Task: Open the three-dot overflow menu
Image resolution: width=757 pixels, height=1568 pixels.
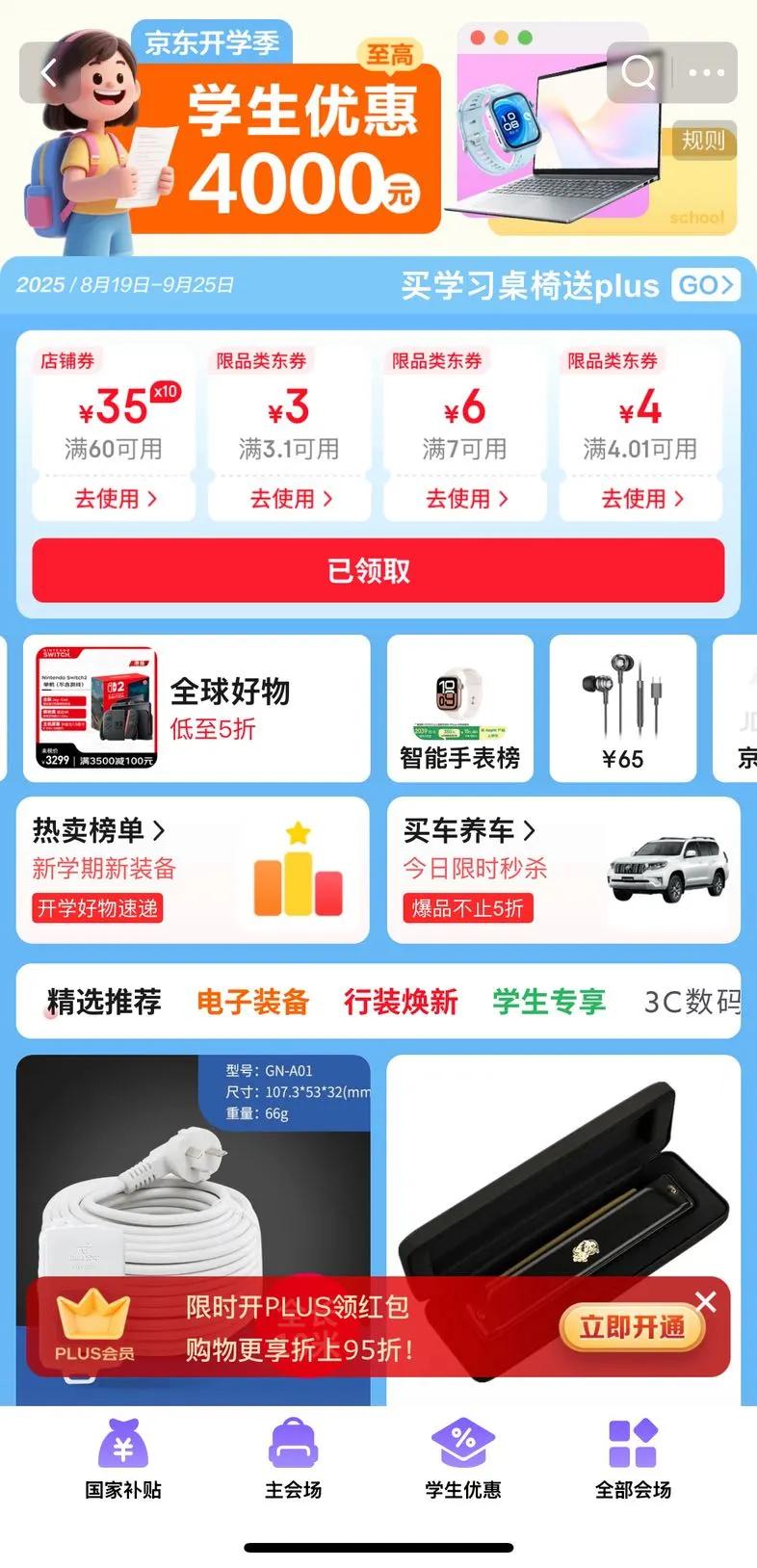Action: (x=706, y=72)
